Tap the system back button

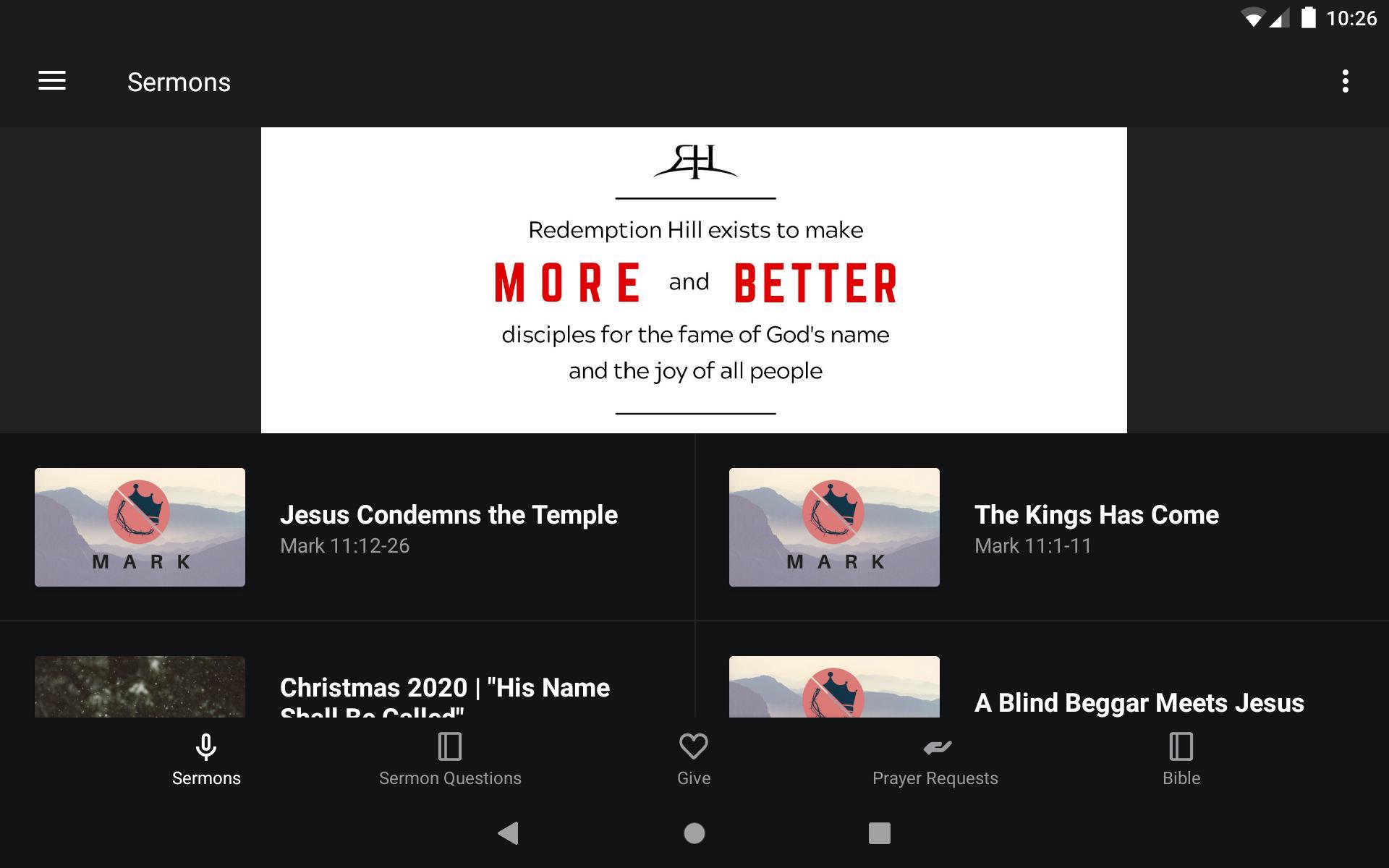509,833
